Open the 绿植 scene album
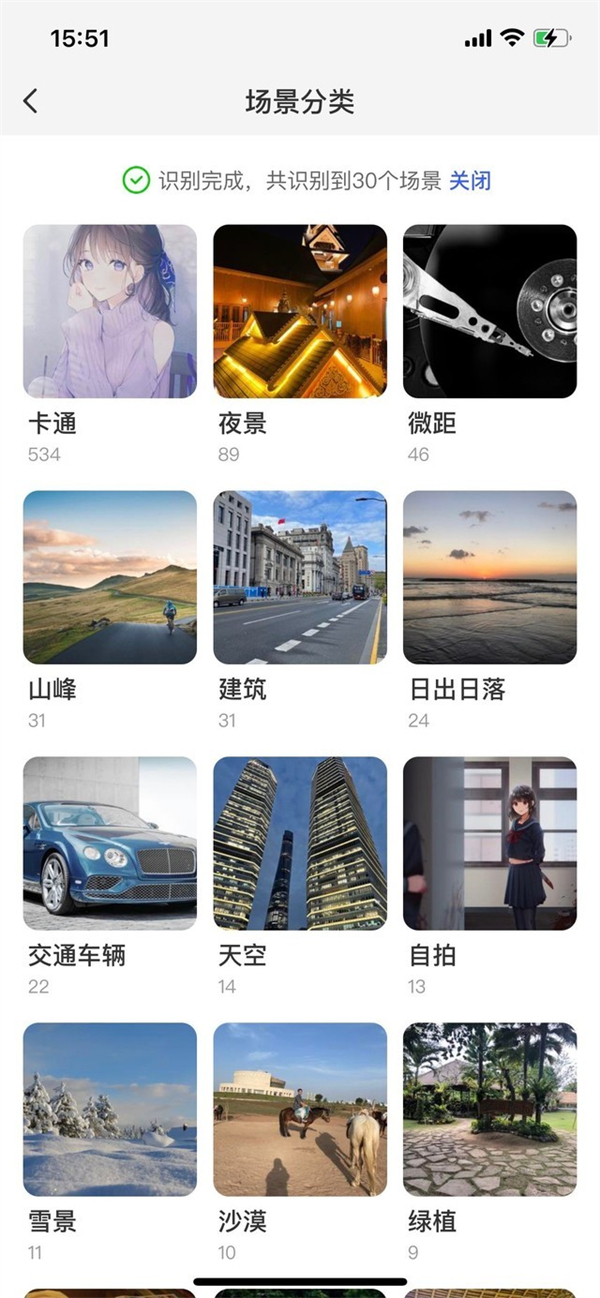 pos(490,1109)
